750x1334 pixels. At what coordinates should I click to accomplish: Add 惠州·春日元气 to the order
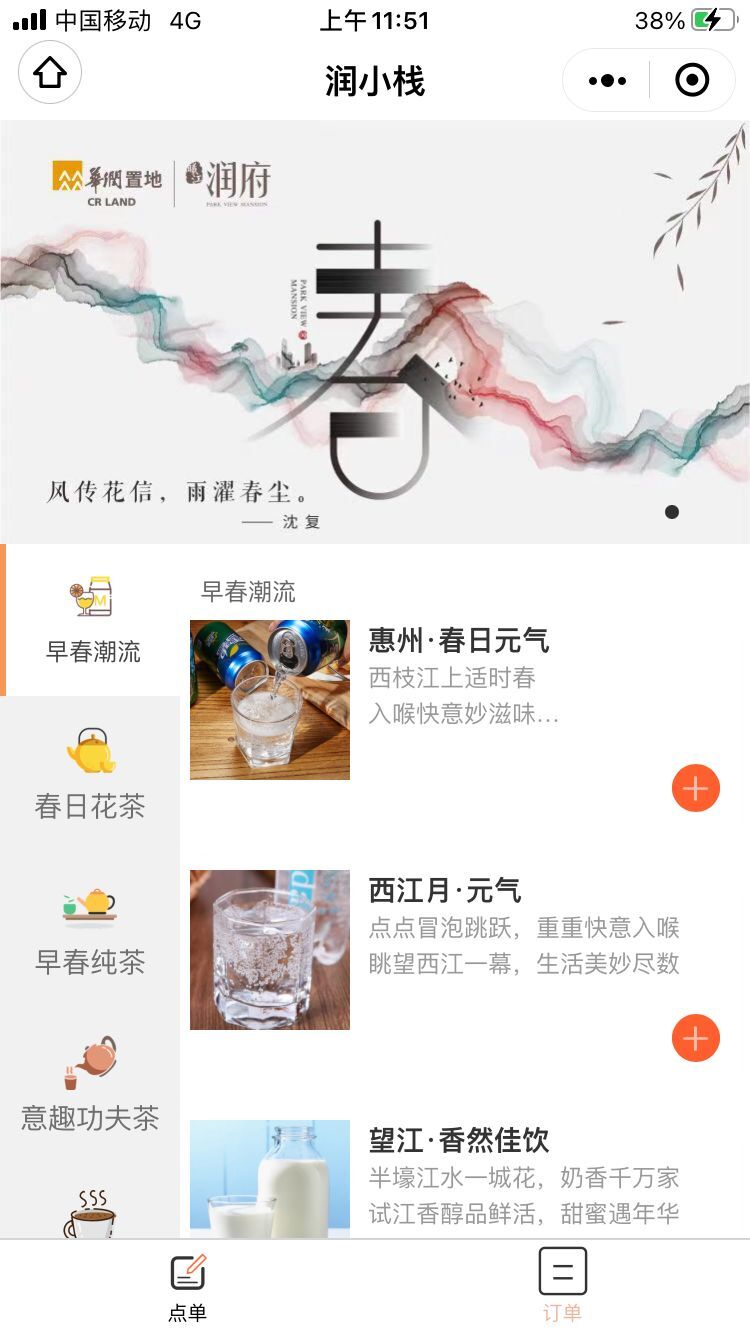click(695, 788)
